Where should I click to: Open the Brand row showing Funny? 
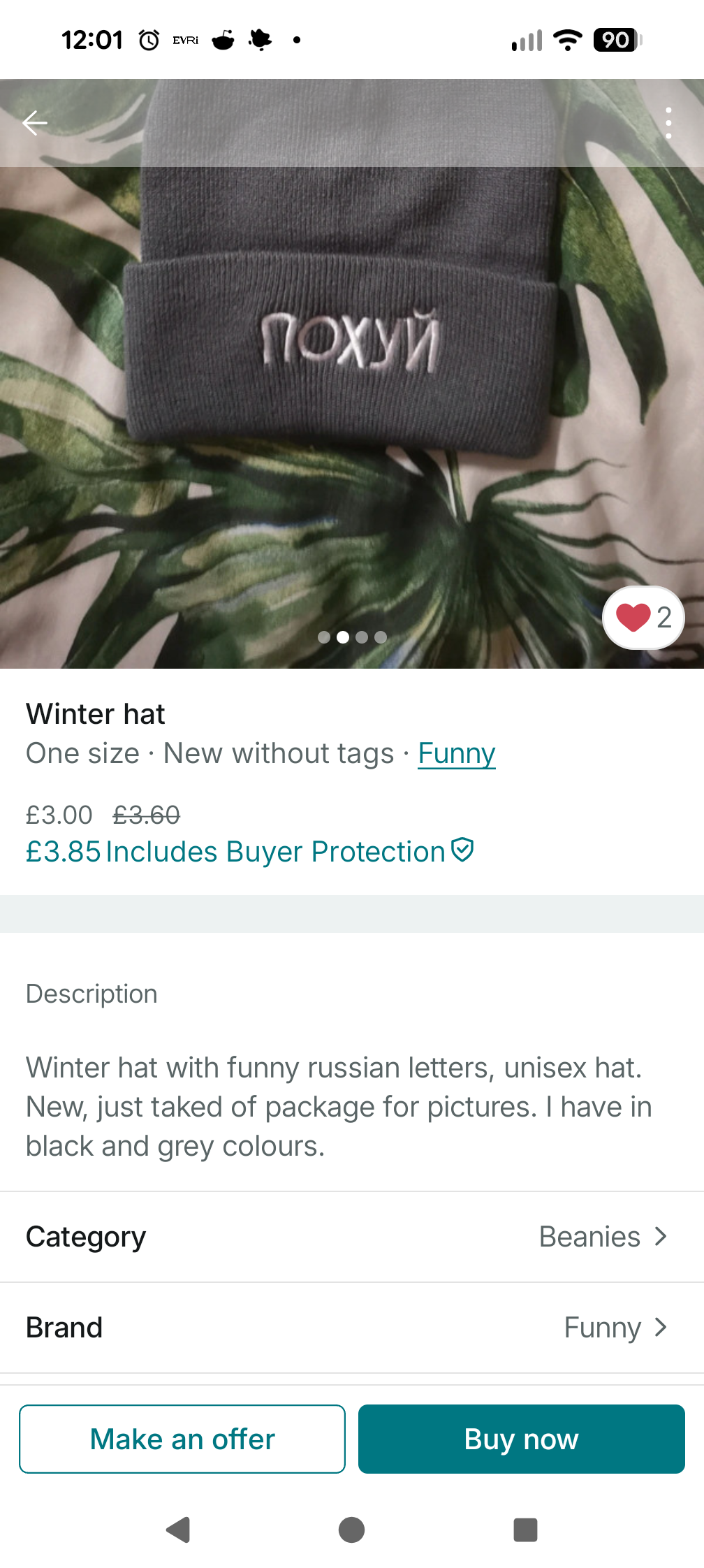click(352, 1328)
